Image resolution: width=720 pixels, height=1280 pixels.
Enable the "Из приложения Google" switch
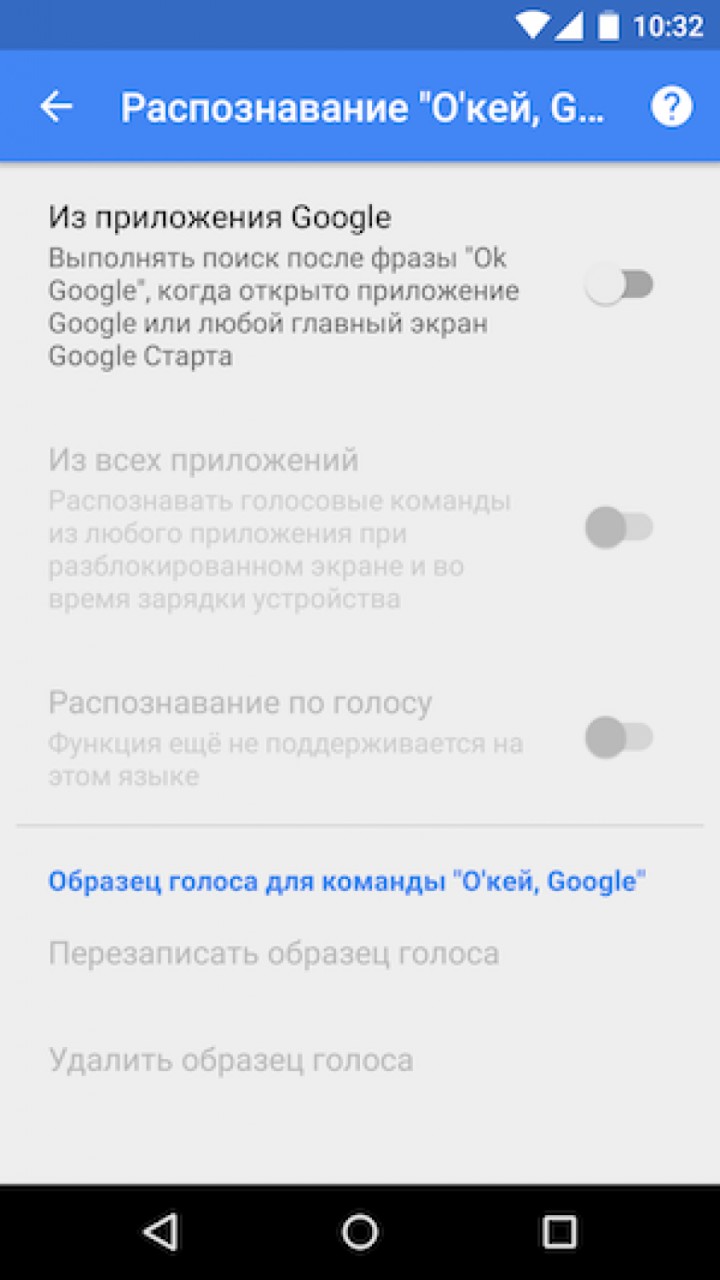pyautogui.click(x=619, y=285)
